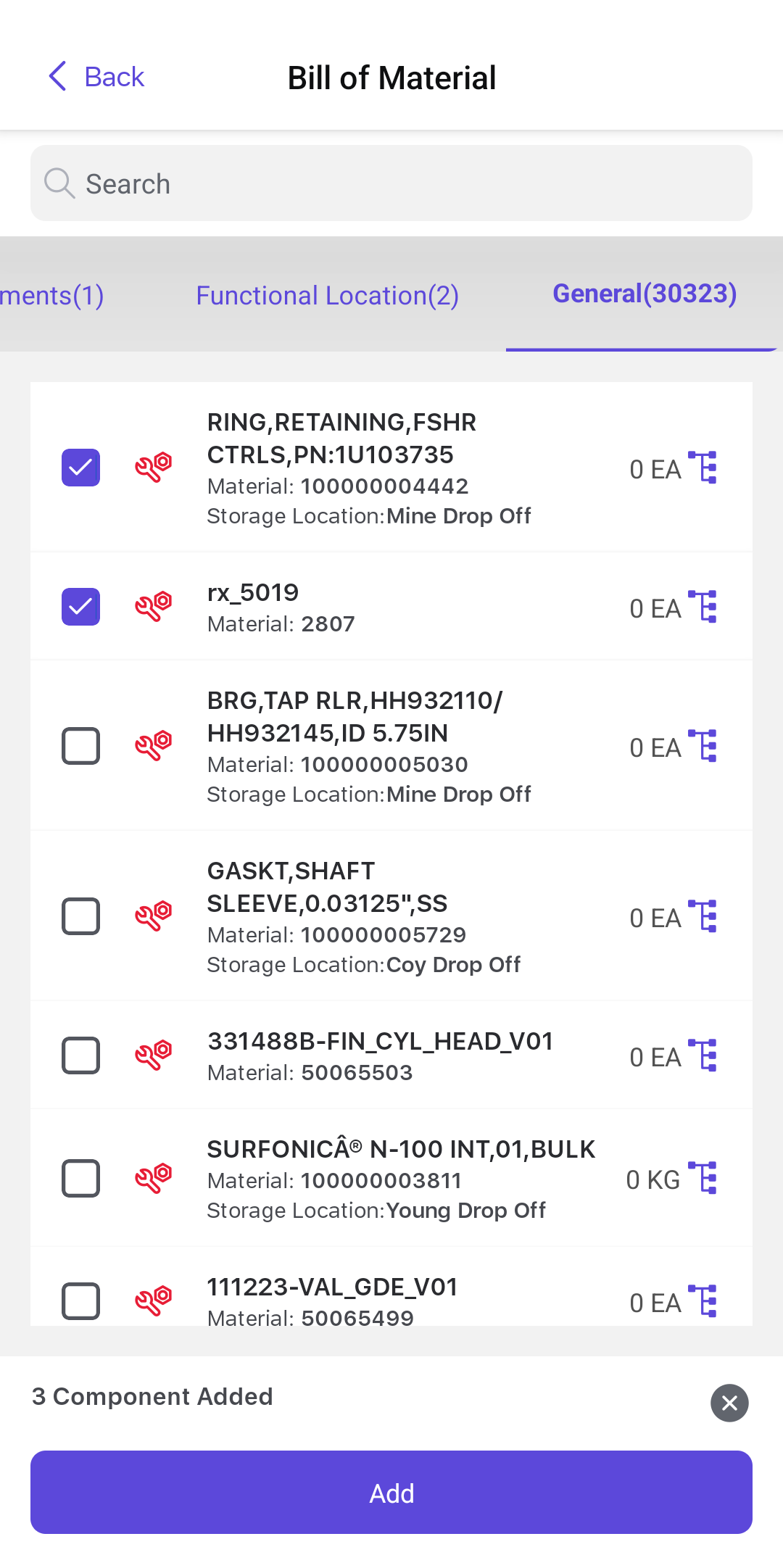
Task: Tap the Add button
Action: point(391,1493)
